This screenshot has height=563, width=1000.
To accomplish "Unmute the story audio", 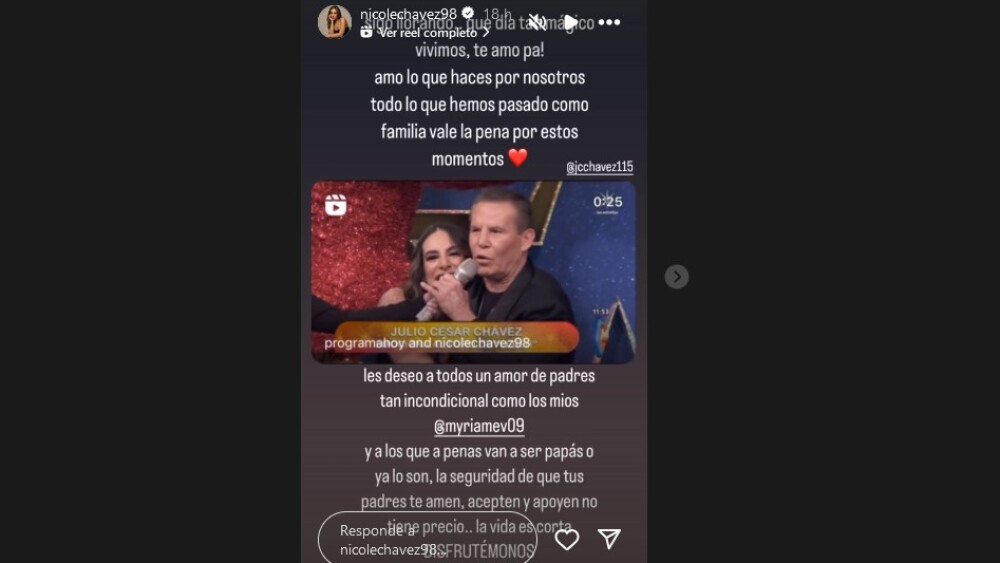I will (x=537, y=22).
